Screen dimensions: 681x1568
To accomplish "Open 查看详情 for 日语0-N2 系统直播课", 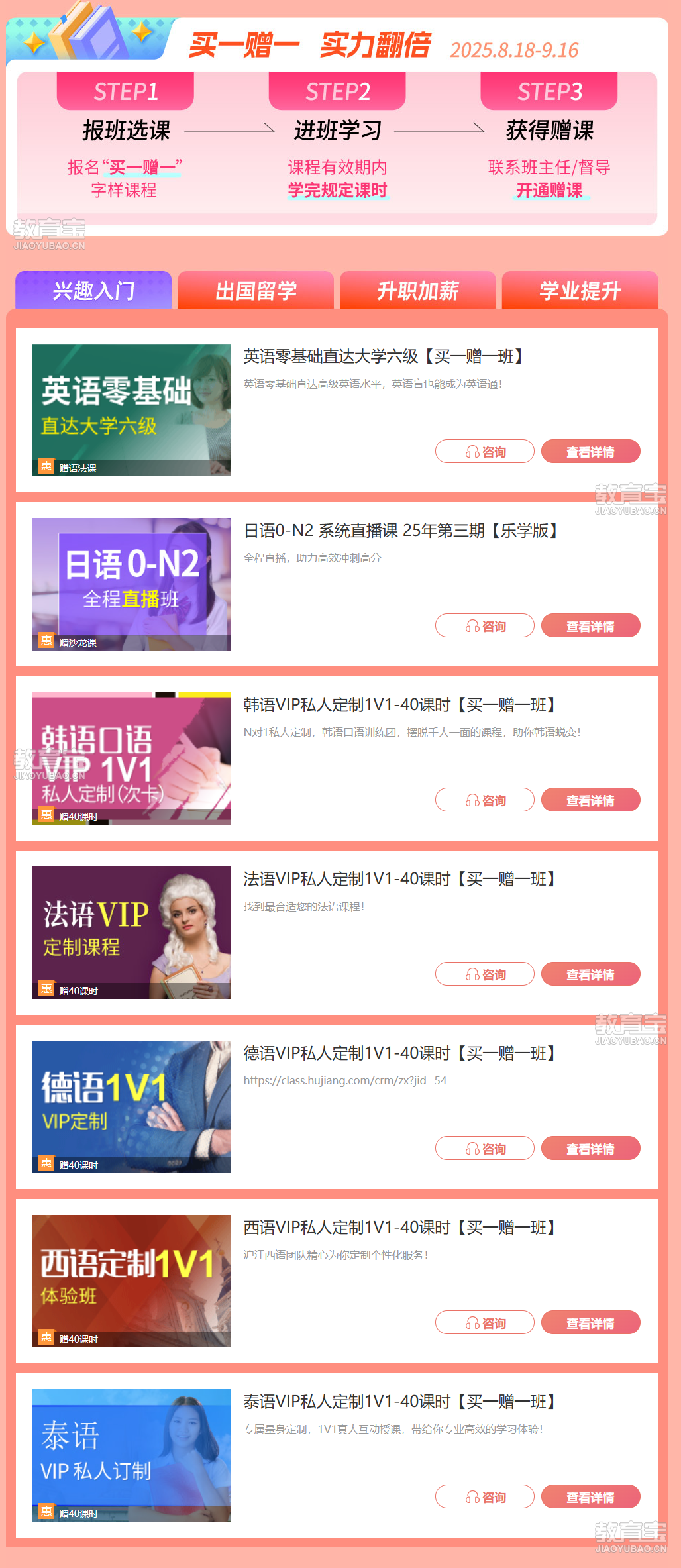I will [x=590, y=626].
